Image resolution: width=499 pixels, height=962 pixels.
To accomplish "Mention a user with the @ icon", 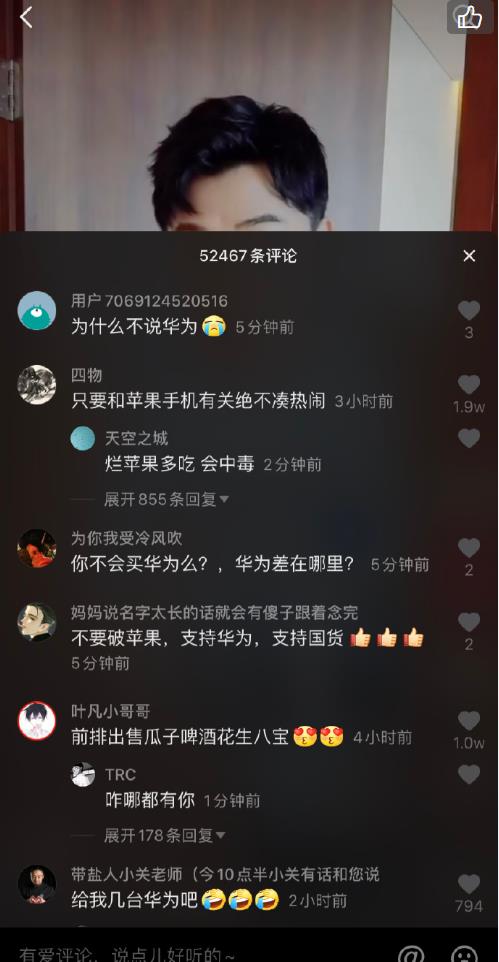I will [x=411, y=954].
